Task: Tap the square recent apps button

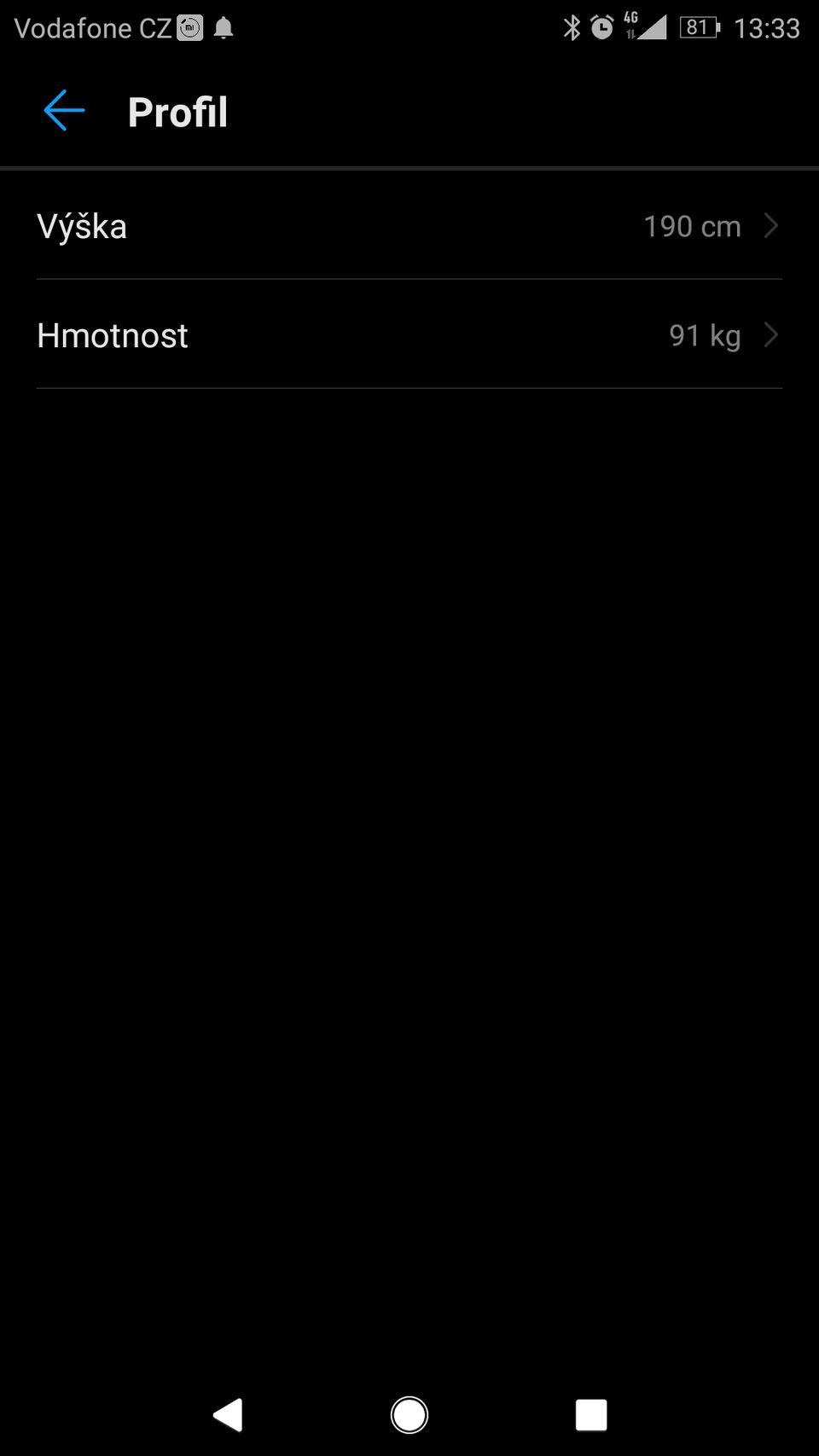Action: click(591, 1413)
